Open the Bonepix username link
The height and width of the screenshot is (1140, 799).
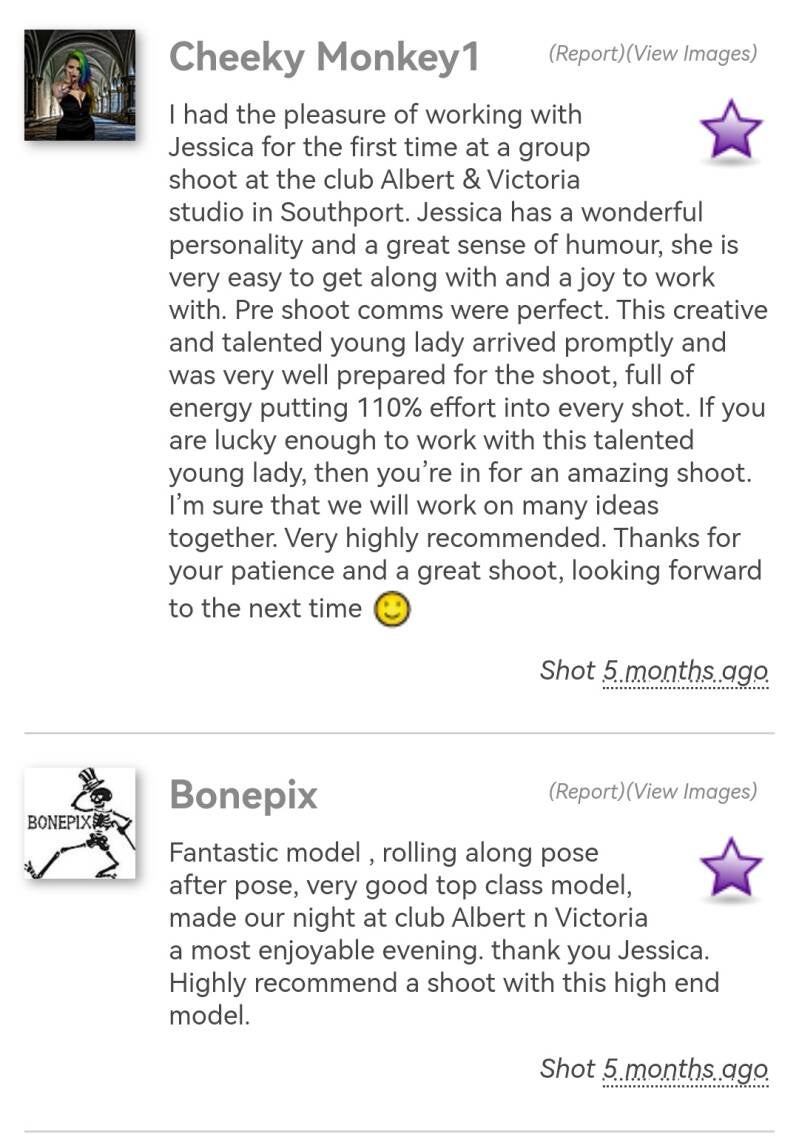[243, 796]
